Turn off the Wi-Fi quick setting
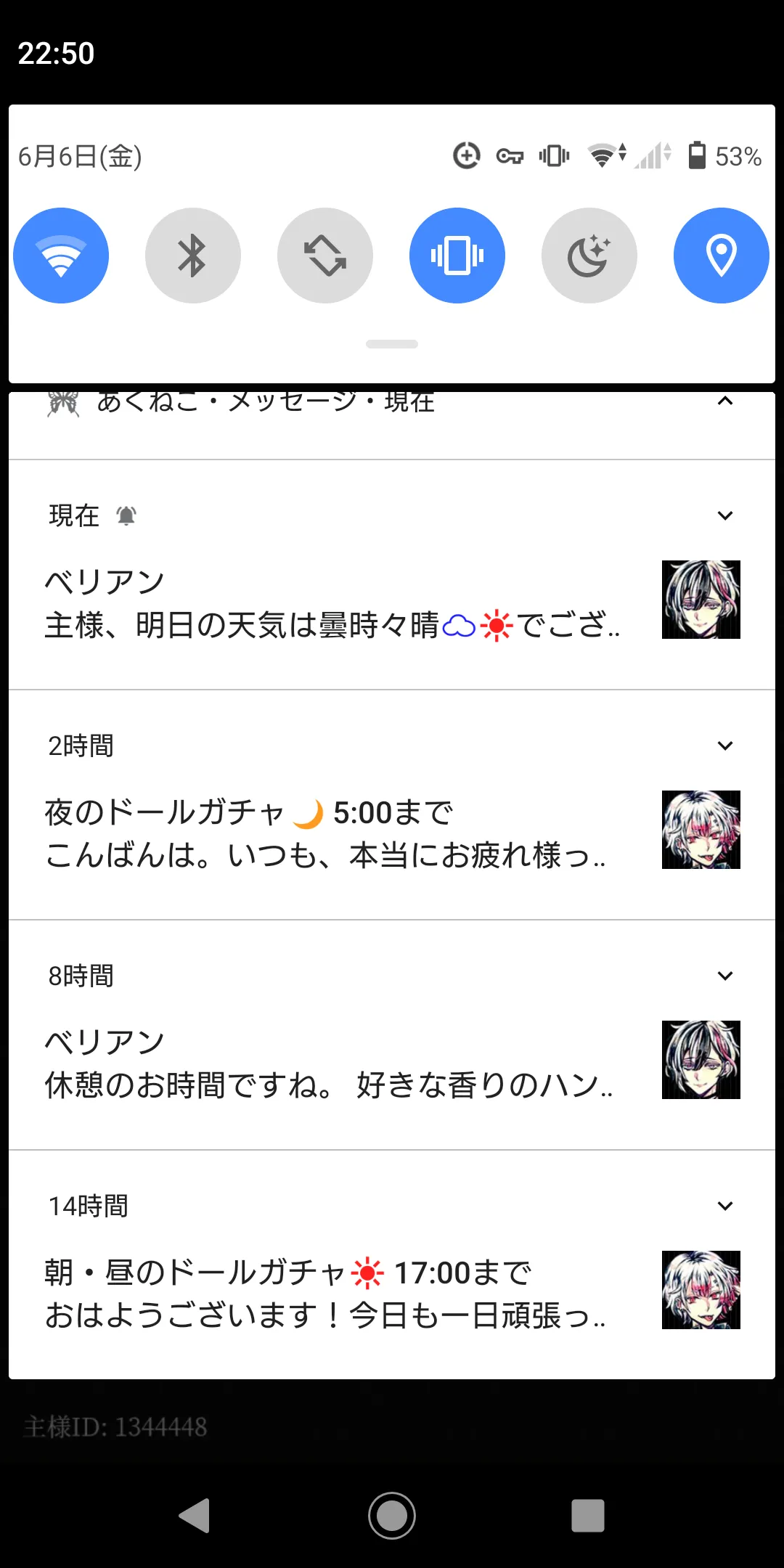 (x=61, y=256)
